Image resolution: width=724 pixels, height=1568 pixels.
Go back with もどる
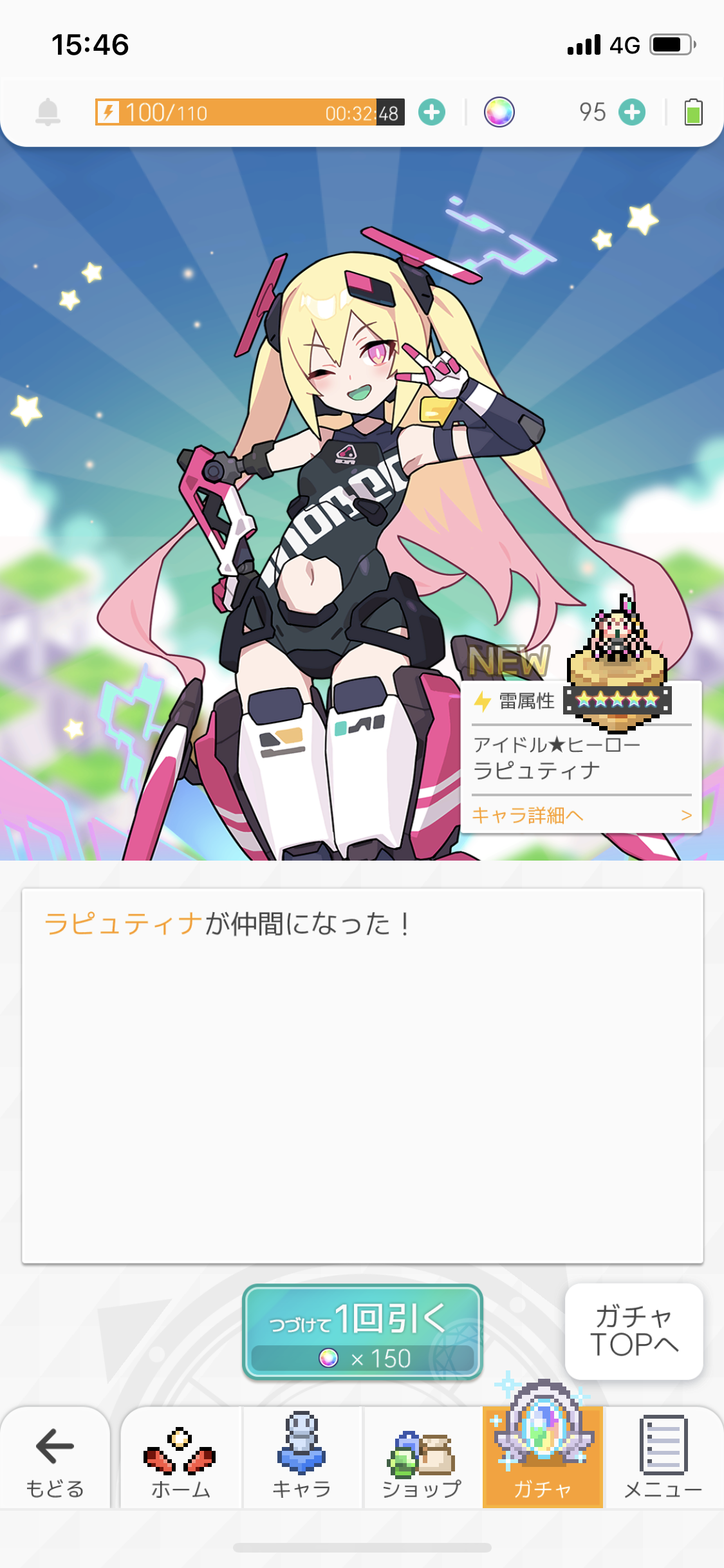tap(55, 1459)
